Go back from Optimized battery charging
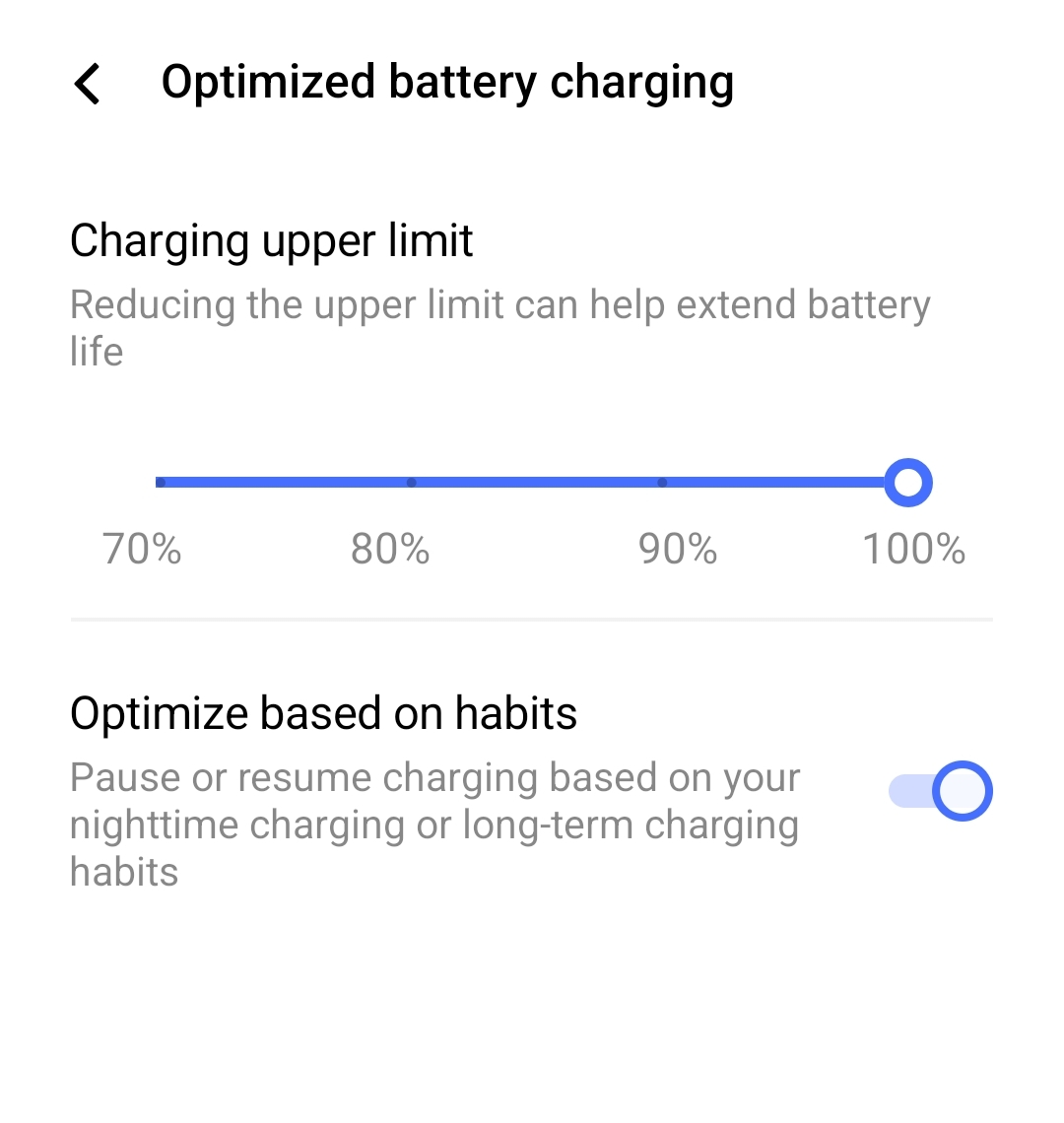Viewport: 1064px width, 1123px height. 88,84
